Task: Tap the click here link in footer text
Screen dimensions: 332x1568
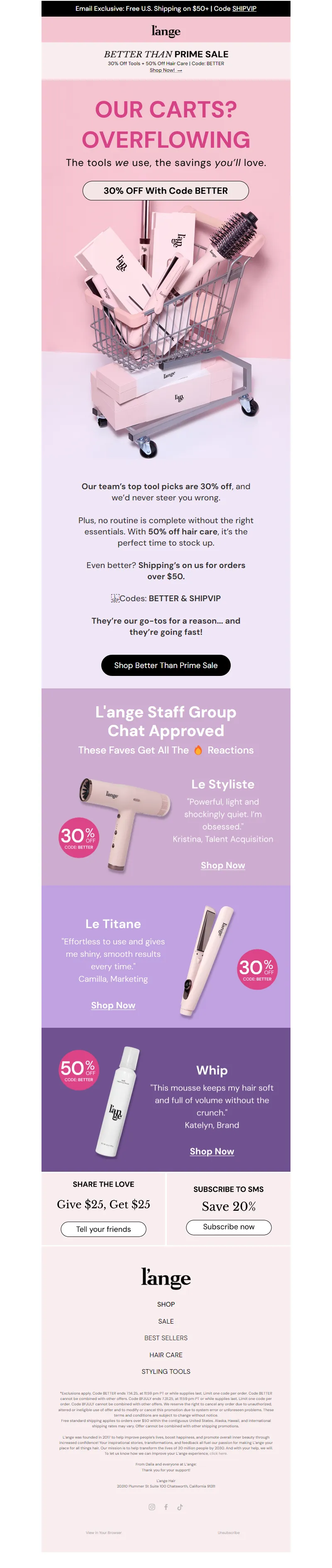Action: click(x=218, y=1453)
